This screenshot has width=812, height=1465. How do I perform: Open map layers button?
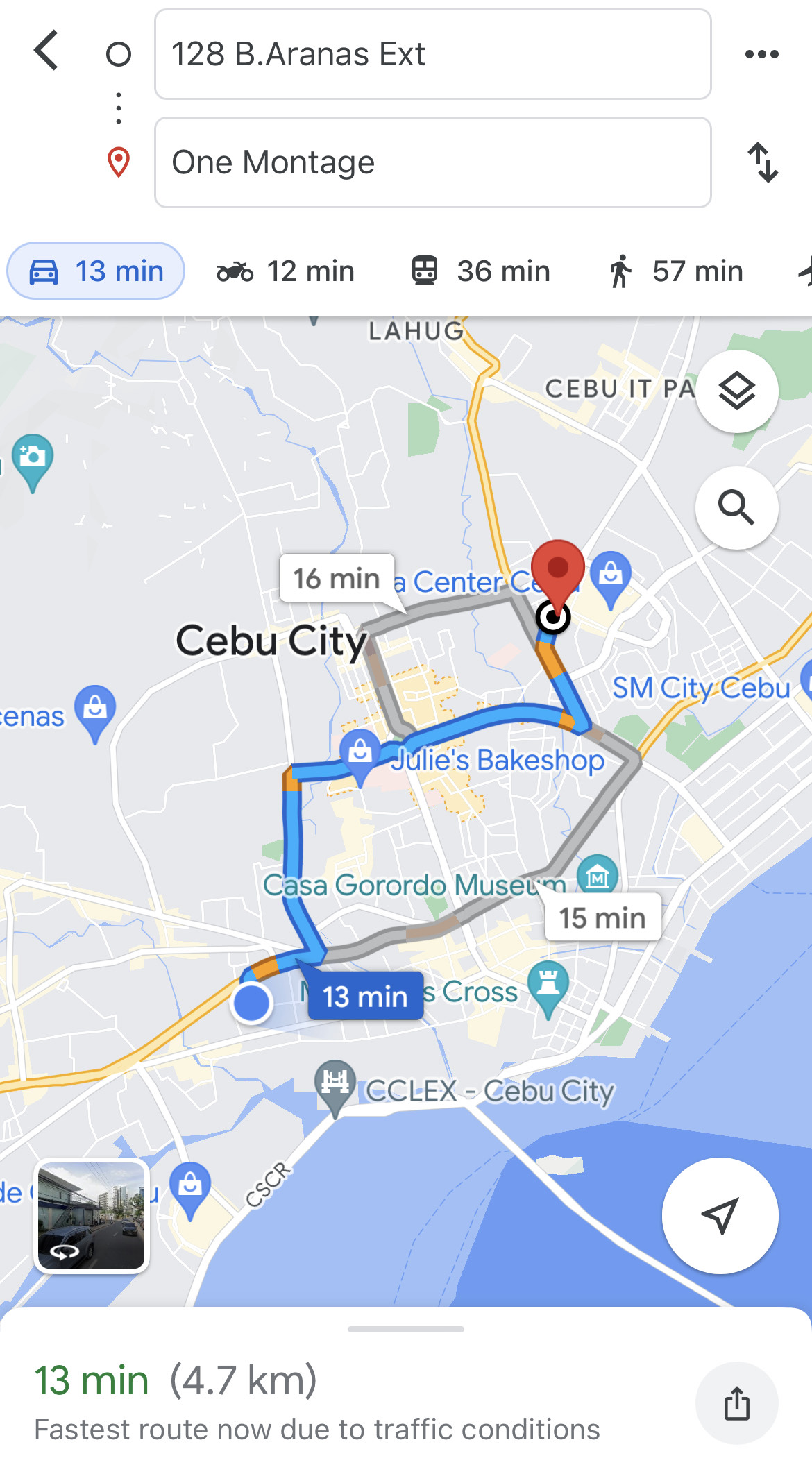coord(736,391)
